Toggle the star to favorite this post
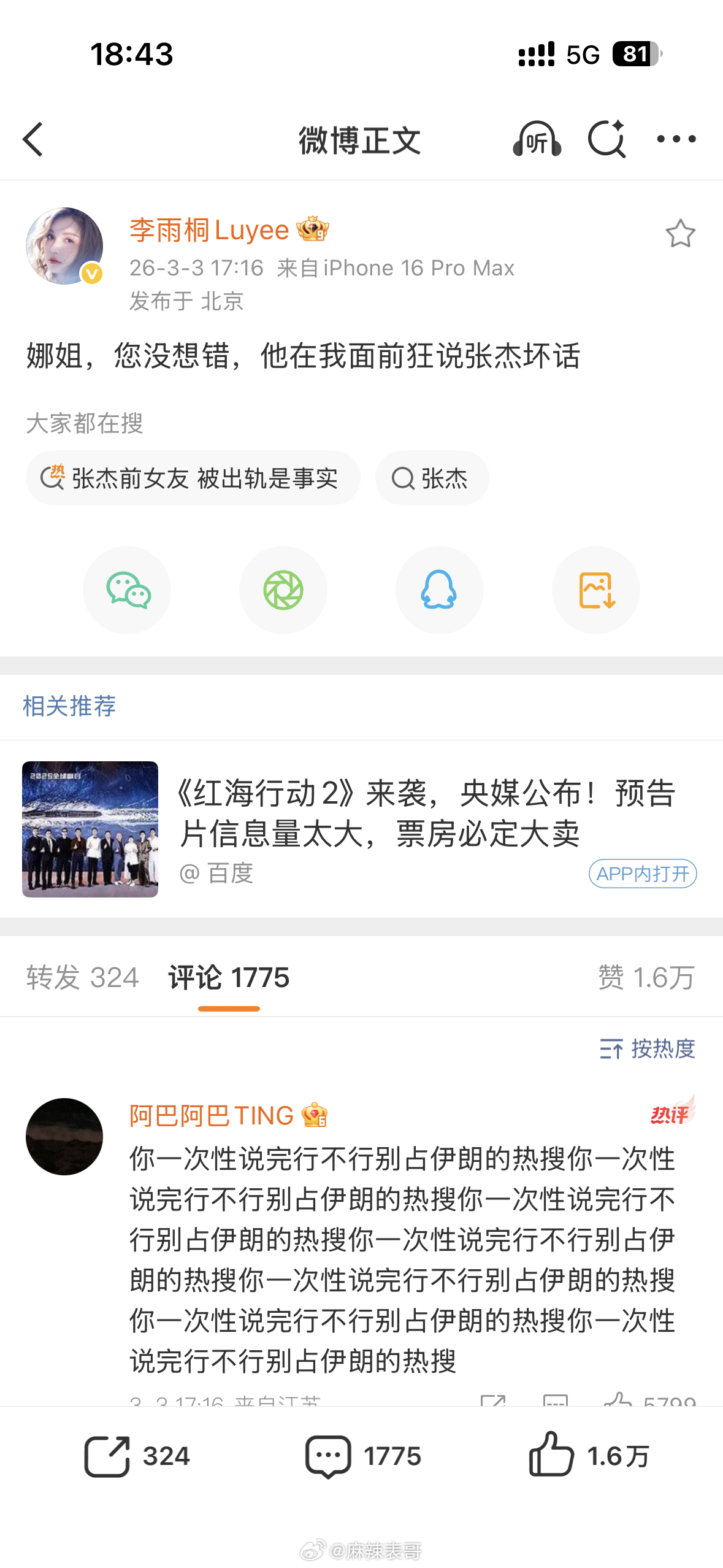The image size is (723, 1568). [x=682, y=234]
